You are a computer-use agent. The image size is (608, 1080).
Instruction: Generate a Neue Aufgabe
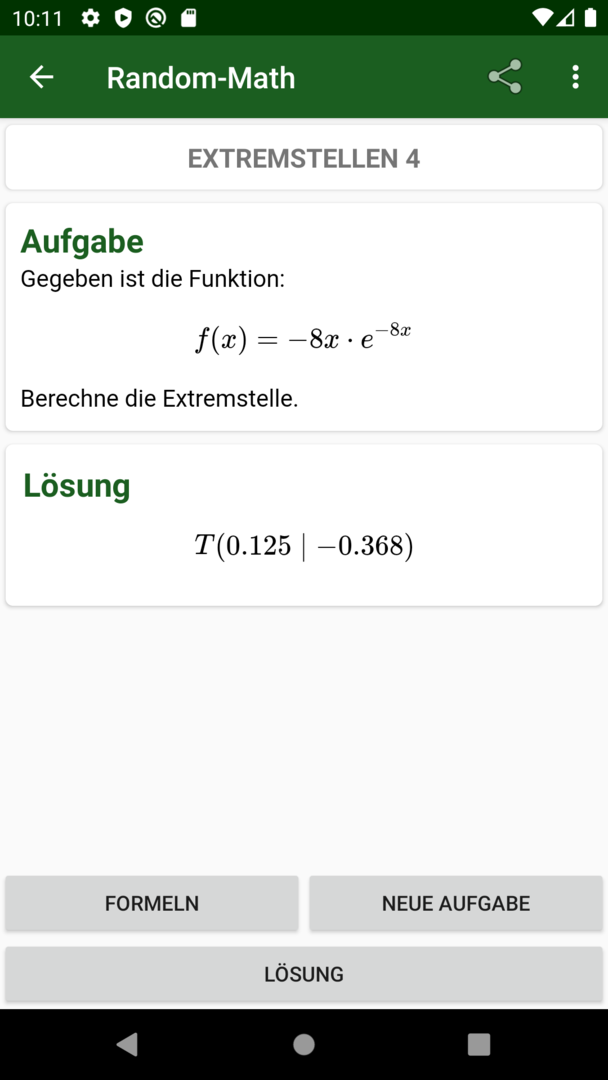456,903
